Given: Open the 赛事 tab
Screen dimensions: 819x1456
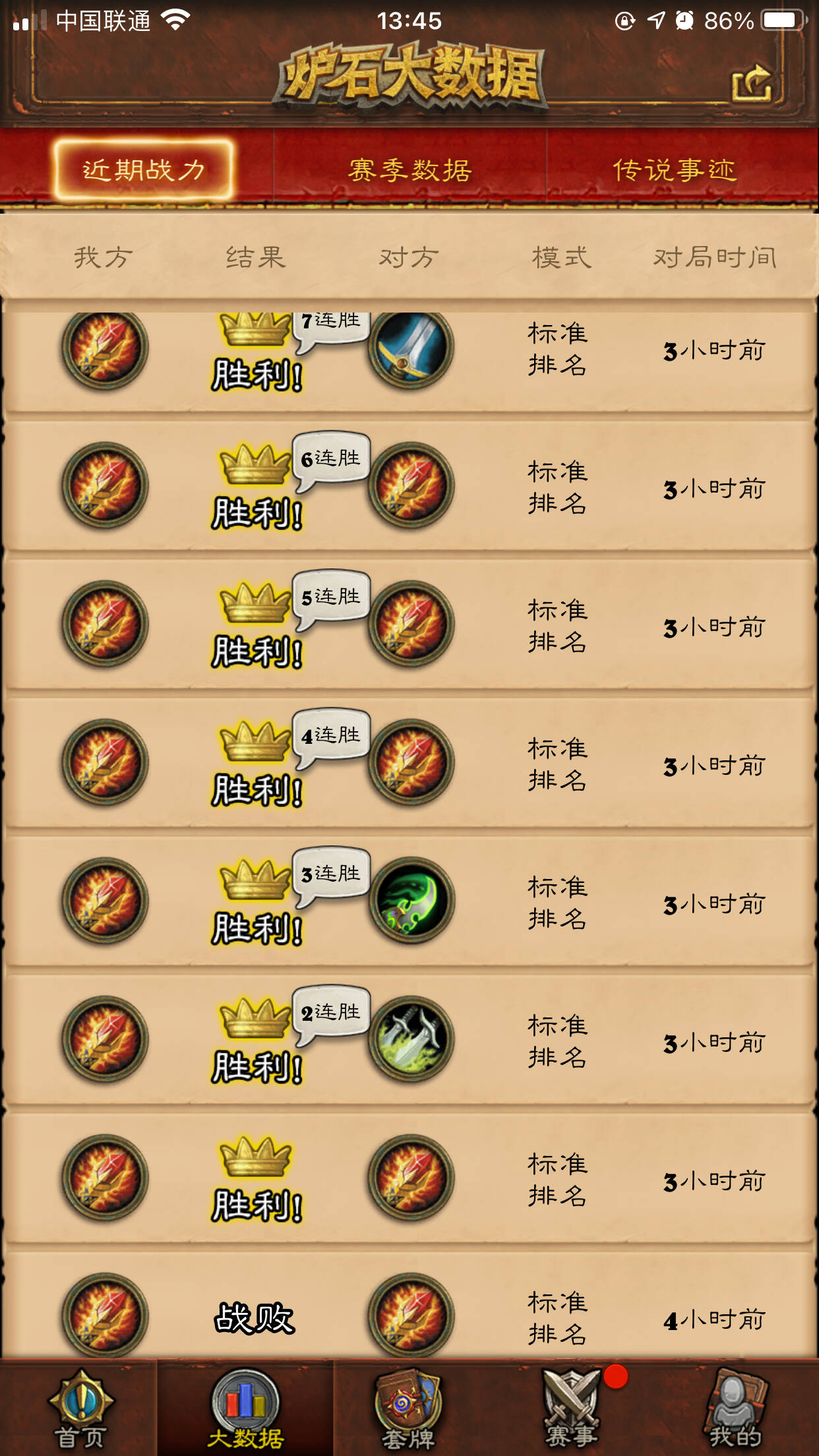Looking at the screenshot, I should 572,1408.
